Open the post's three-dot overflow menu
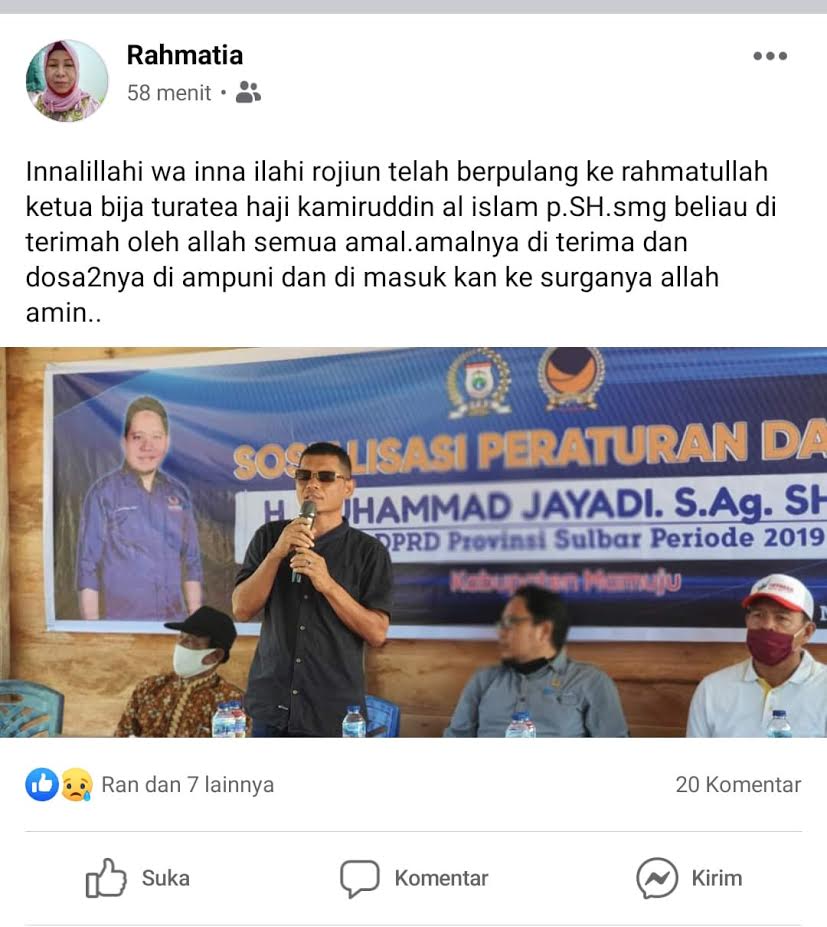 pyautogui.click(x=769, y=56)
